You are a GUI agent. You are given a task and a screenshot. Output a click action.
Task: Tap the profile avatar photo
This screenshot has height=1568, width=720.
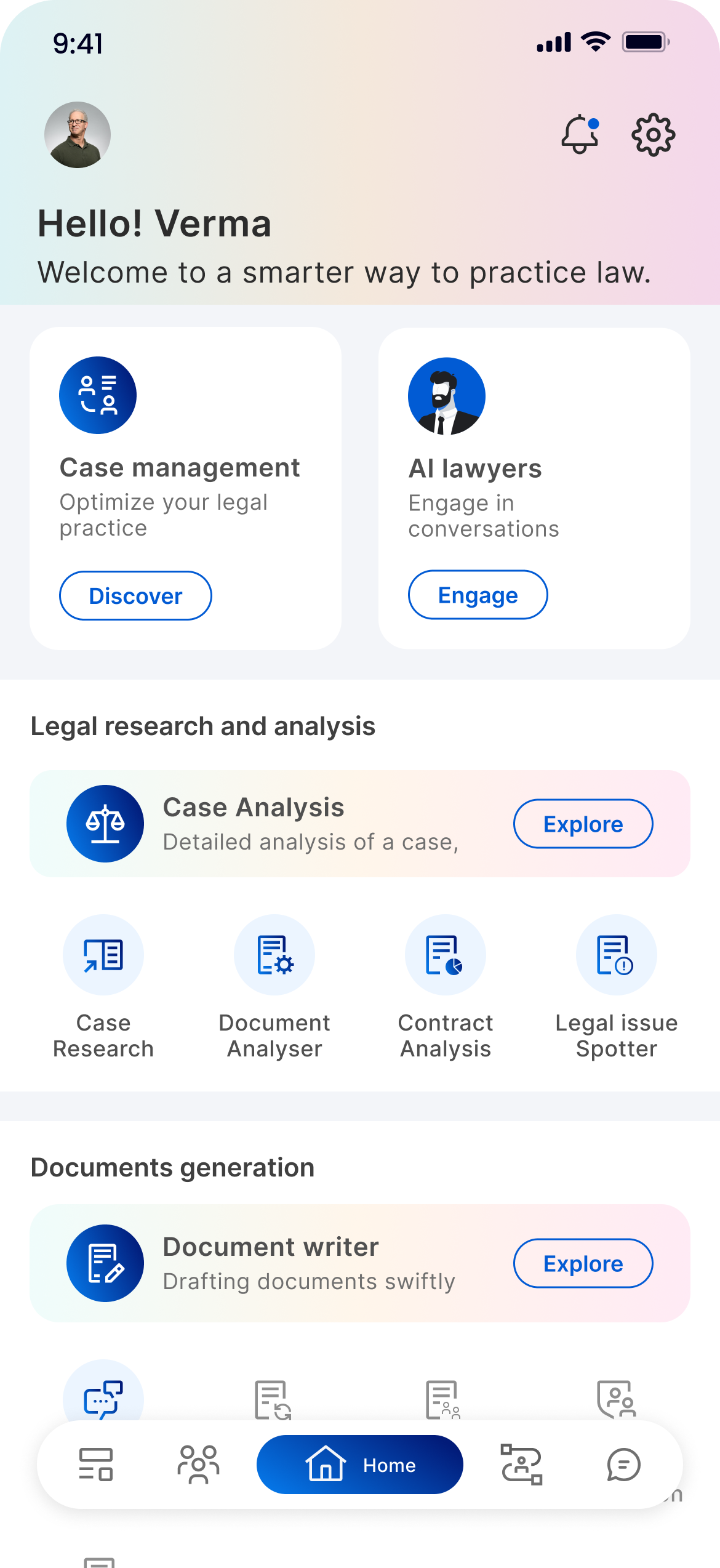coord(78,135)
